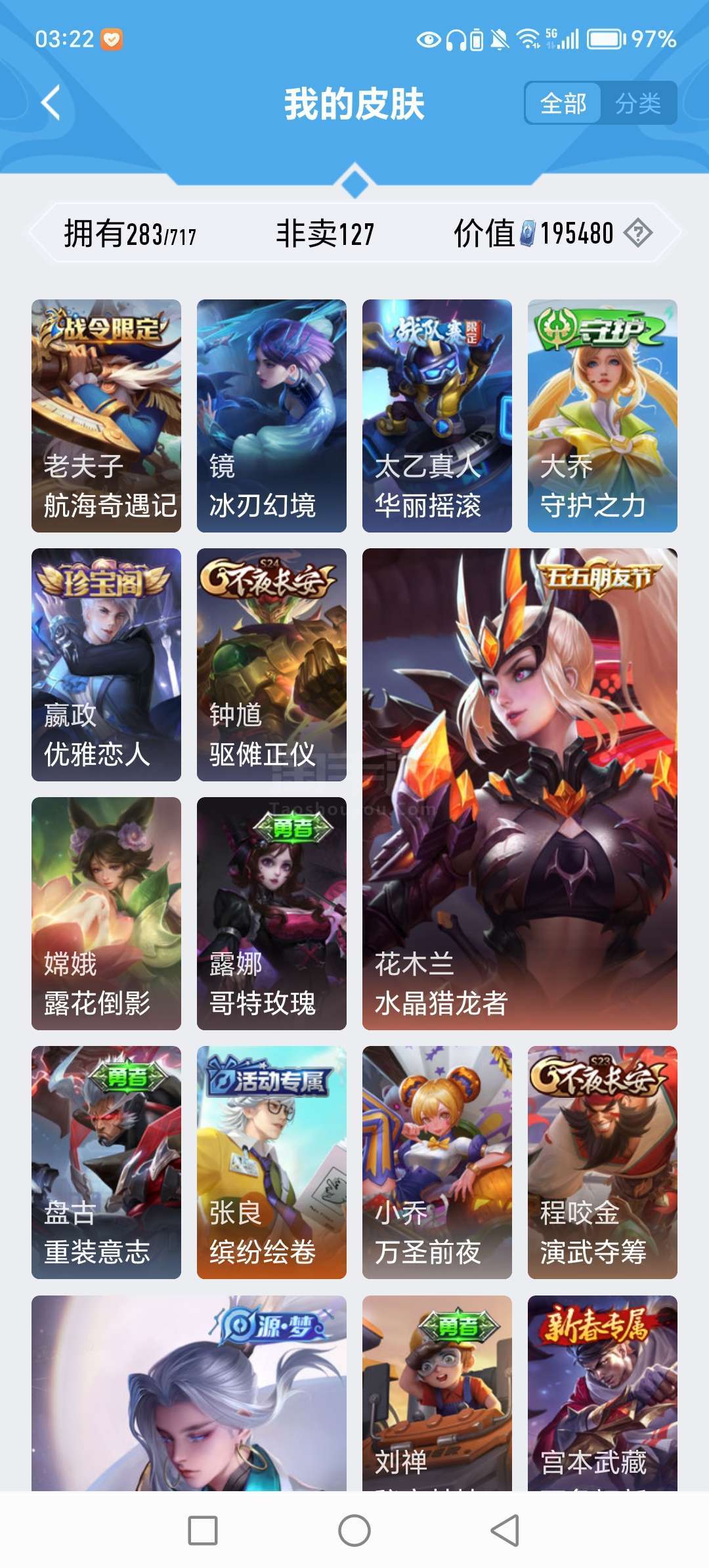
Task: Open 露娜 哥特玫瑰 skin
Action: 272,913
